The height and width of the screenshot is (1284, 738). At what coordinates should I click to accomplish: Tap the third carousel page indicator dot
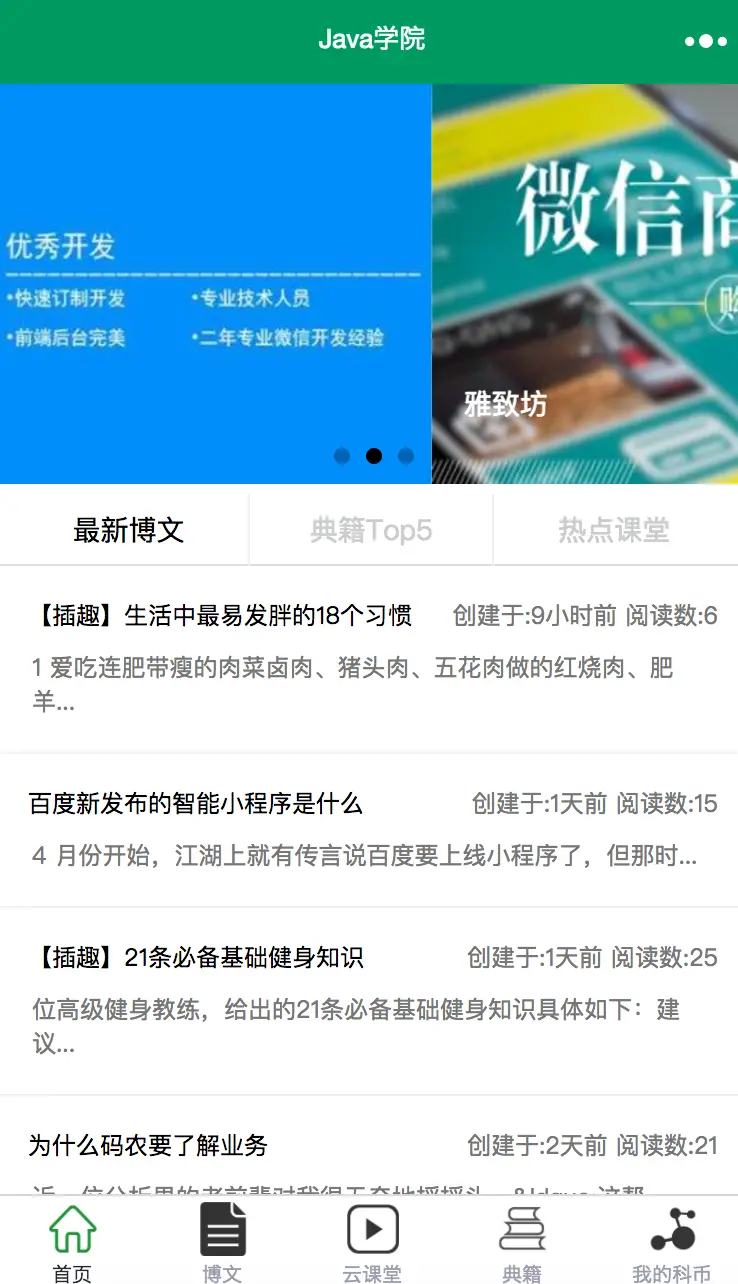(x=405, y=456)
